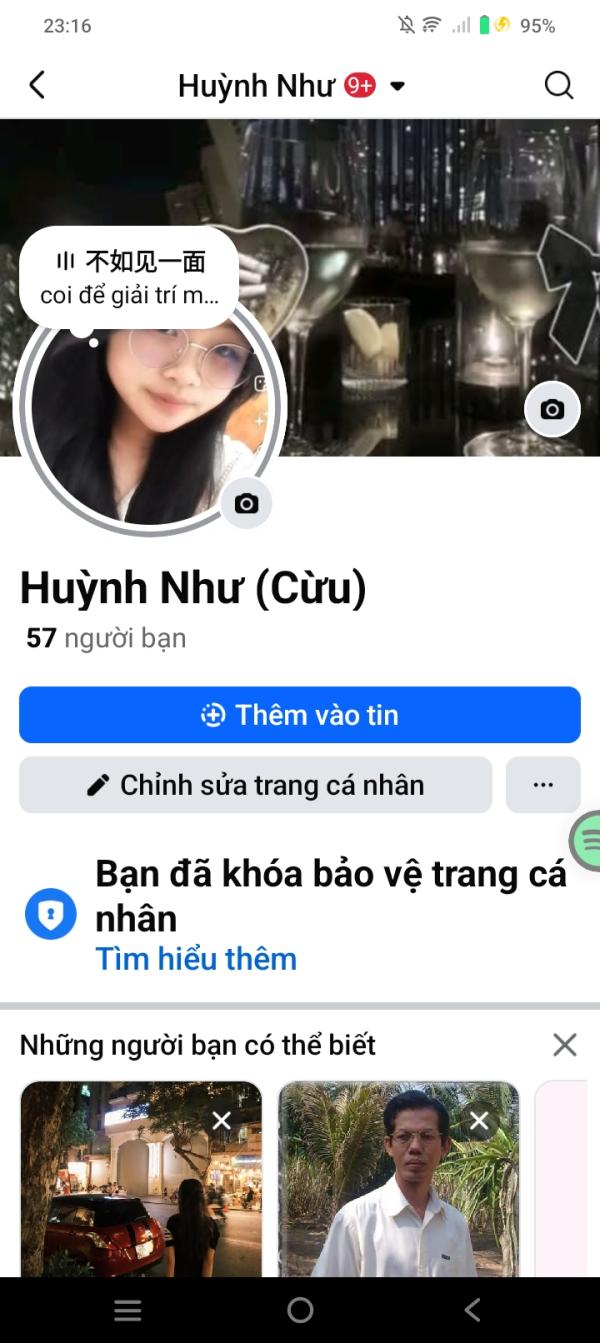
Task: Edit the cover photo via camera icon
Action: 552,409
